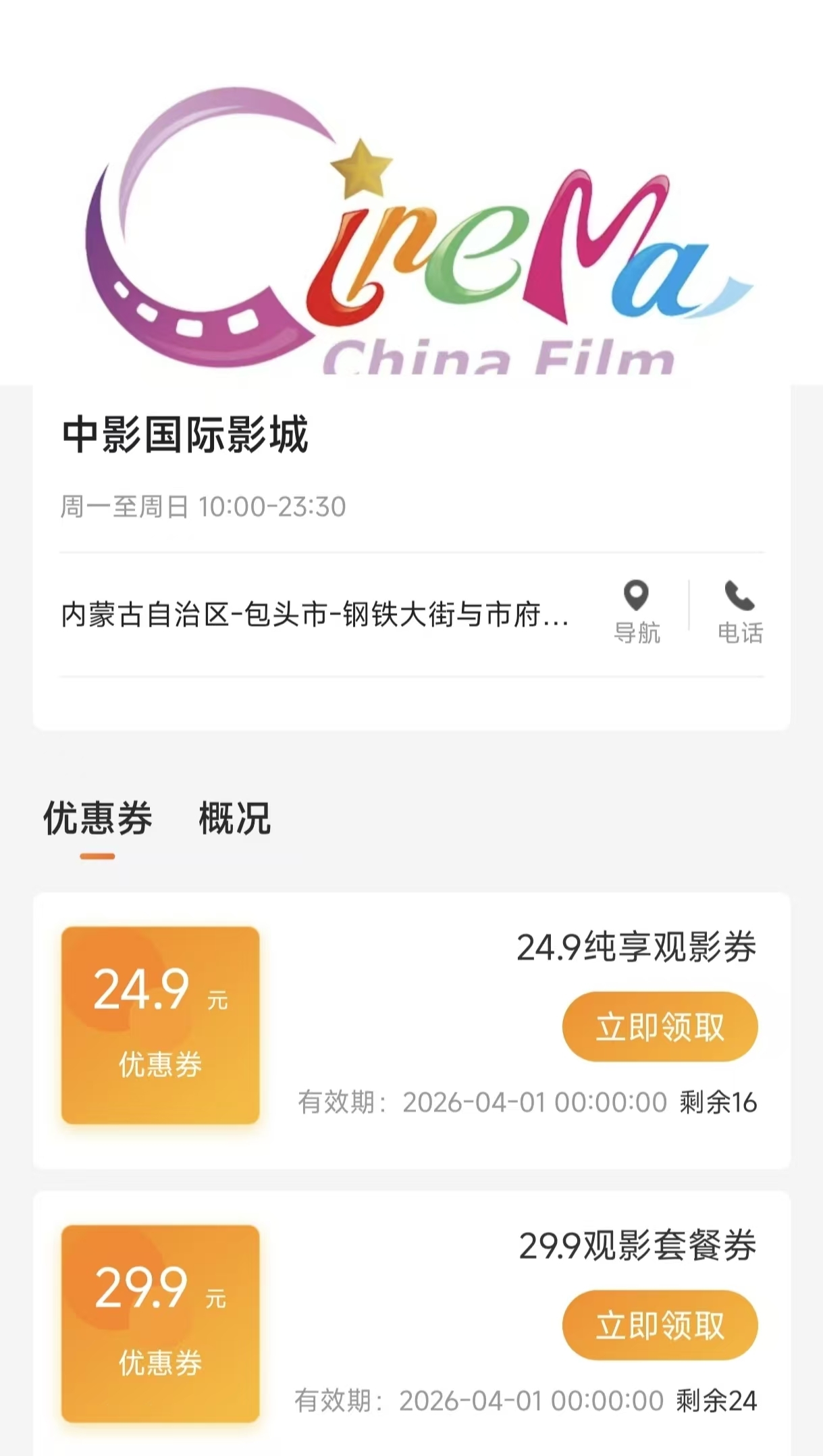Switch to the 概况 tab

[234, 818]
